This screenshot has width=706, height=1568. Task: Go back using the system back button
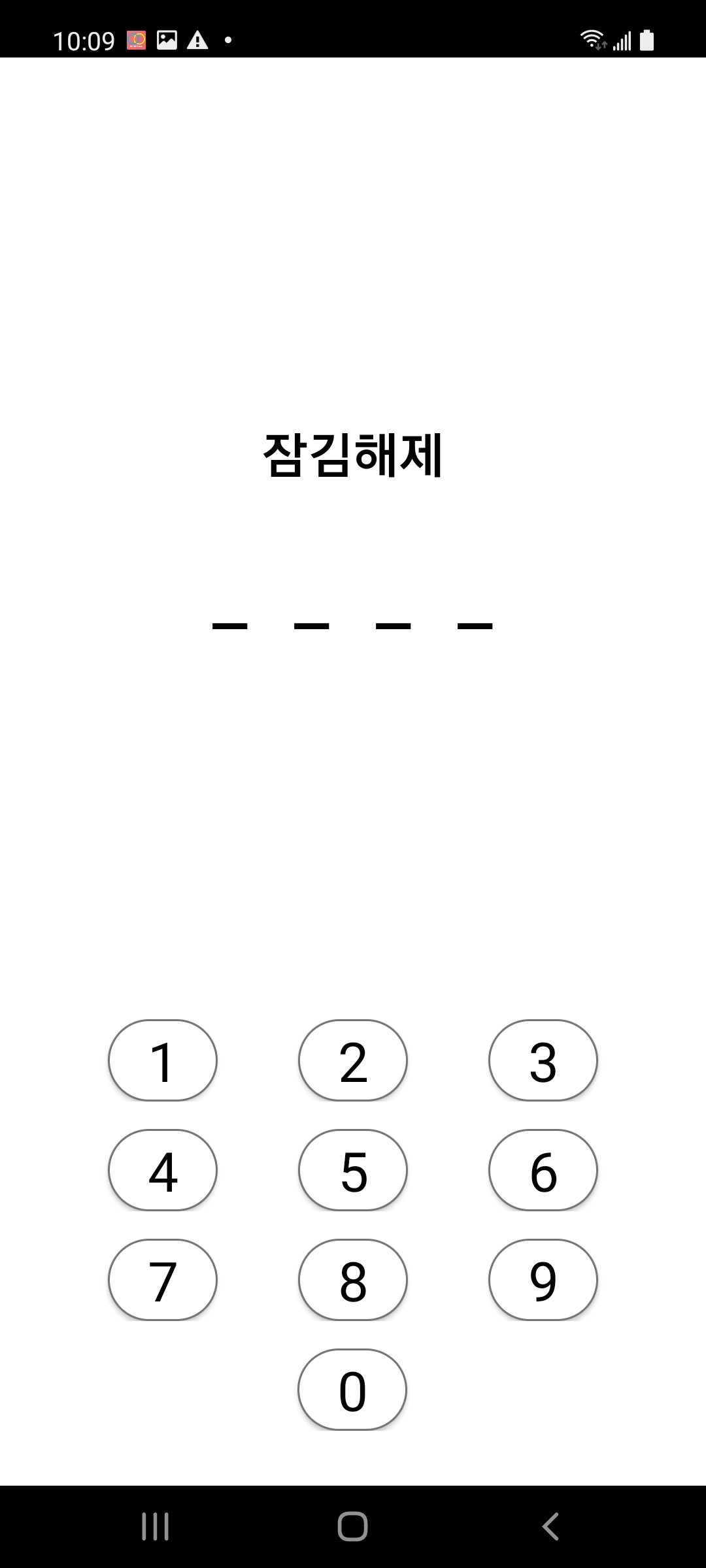(550, 1527)
